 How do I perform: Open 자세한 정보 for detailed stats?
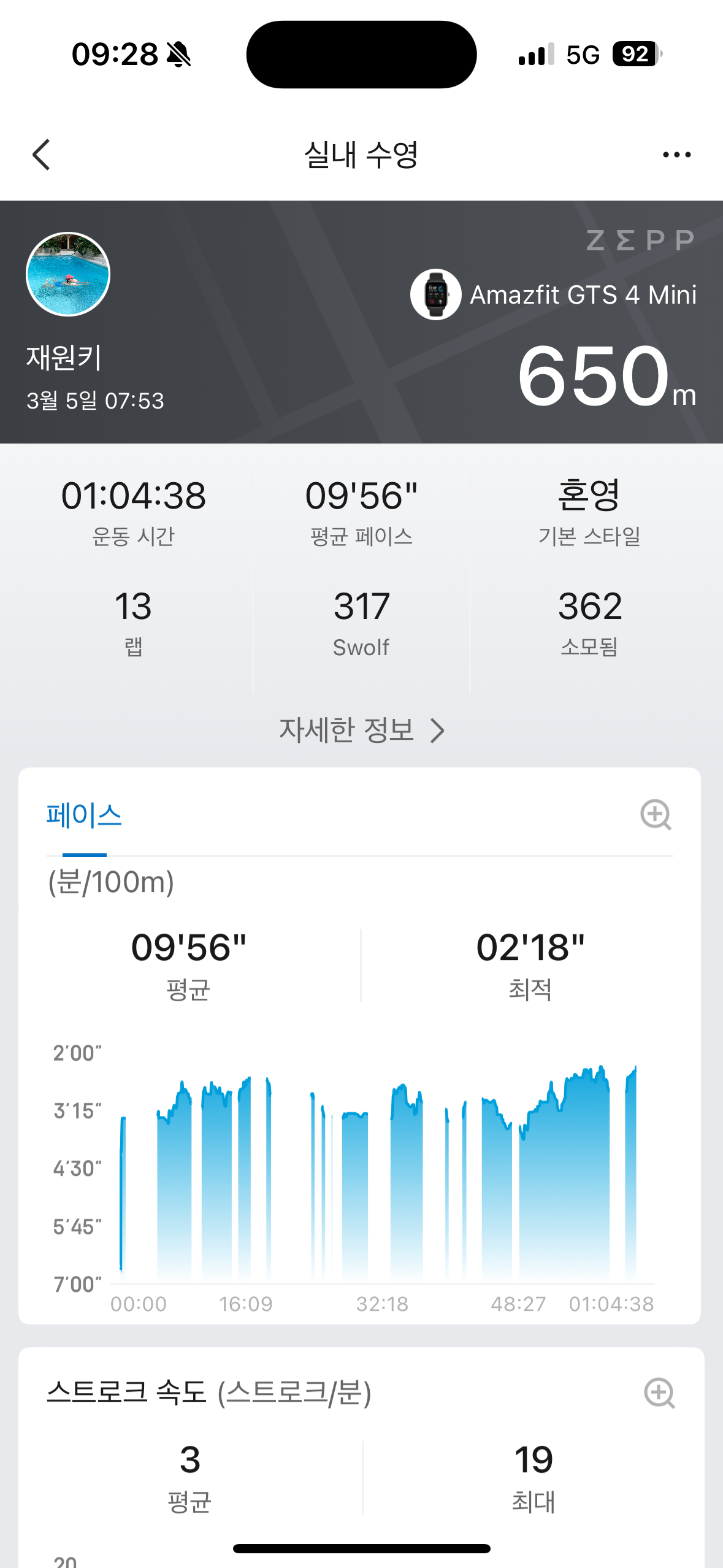pyautogui.click(x=361, y=730)
